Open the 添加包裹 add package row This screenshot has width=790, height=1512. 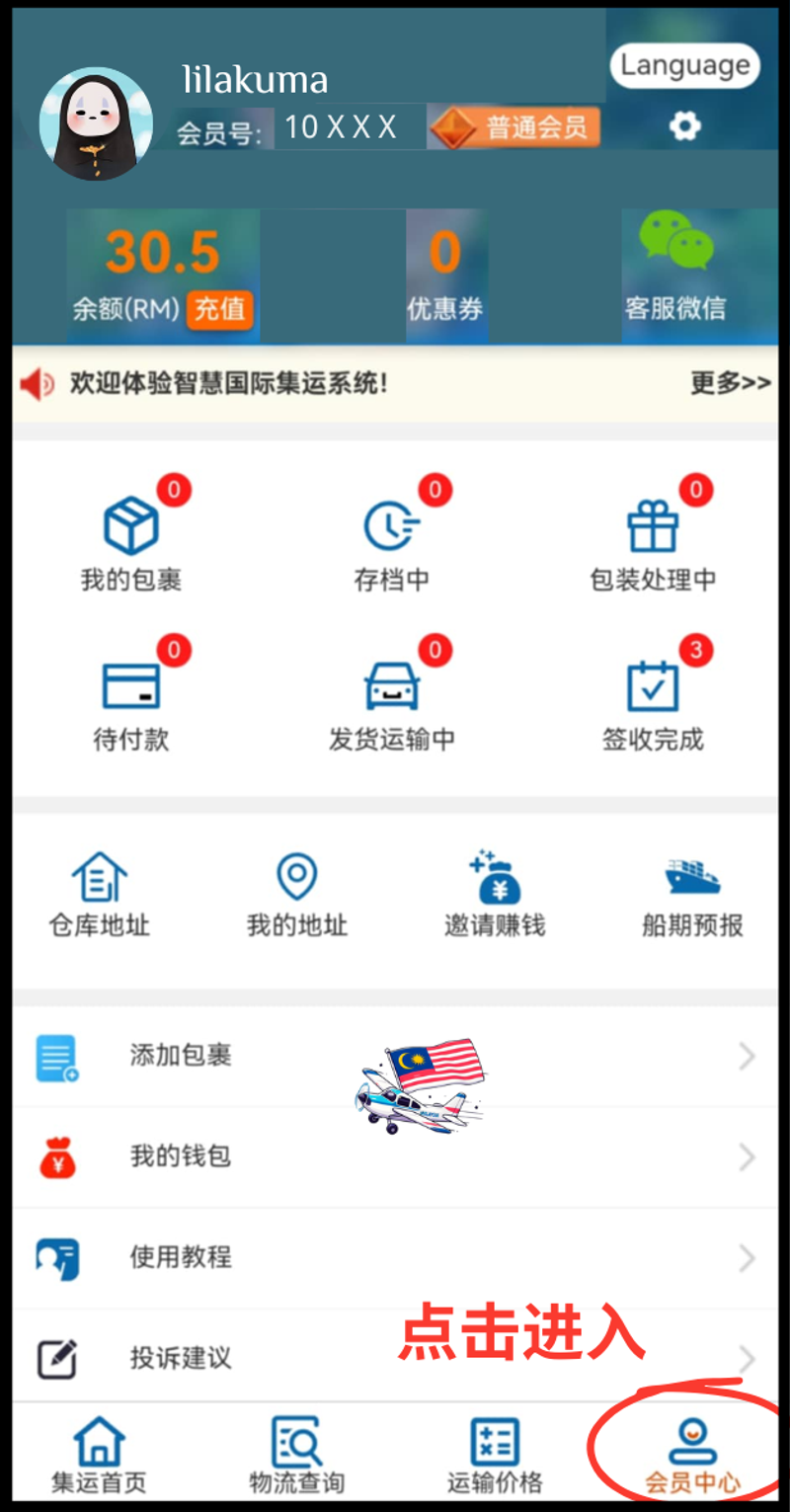395,1056
